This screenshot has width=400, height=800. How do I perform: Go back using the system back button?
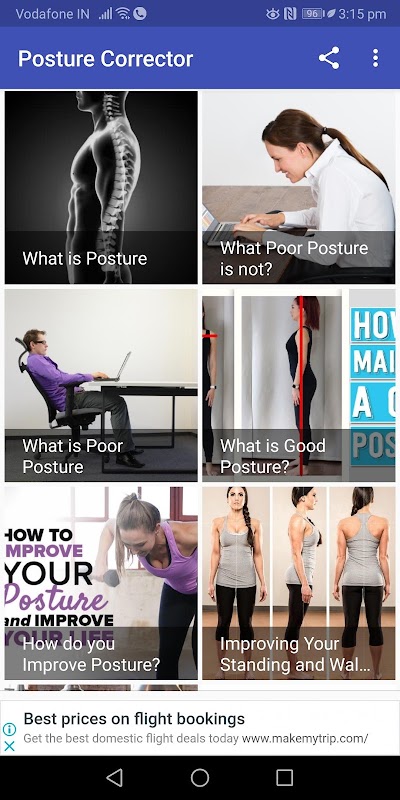click(114, 778)
